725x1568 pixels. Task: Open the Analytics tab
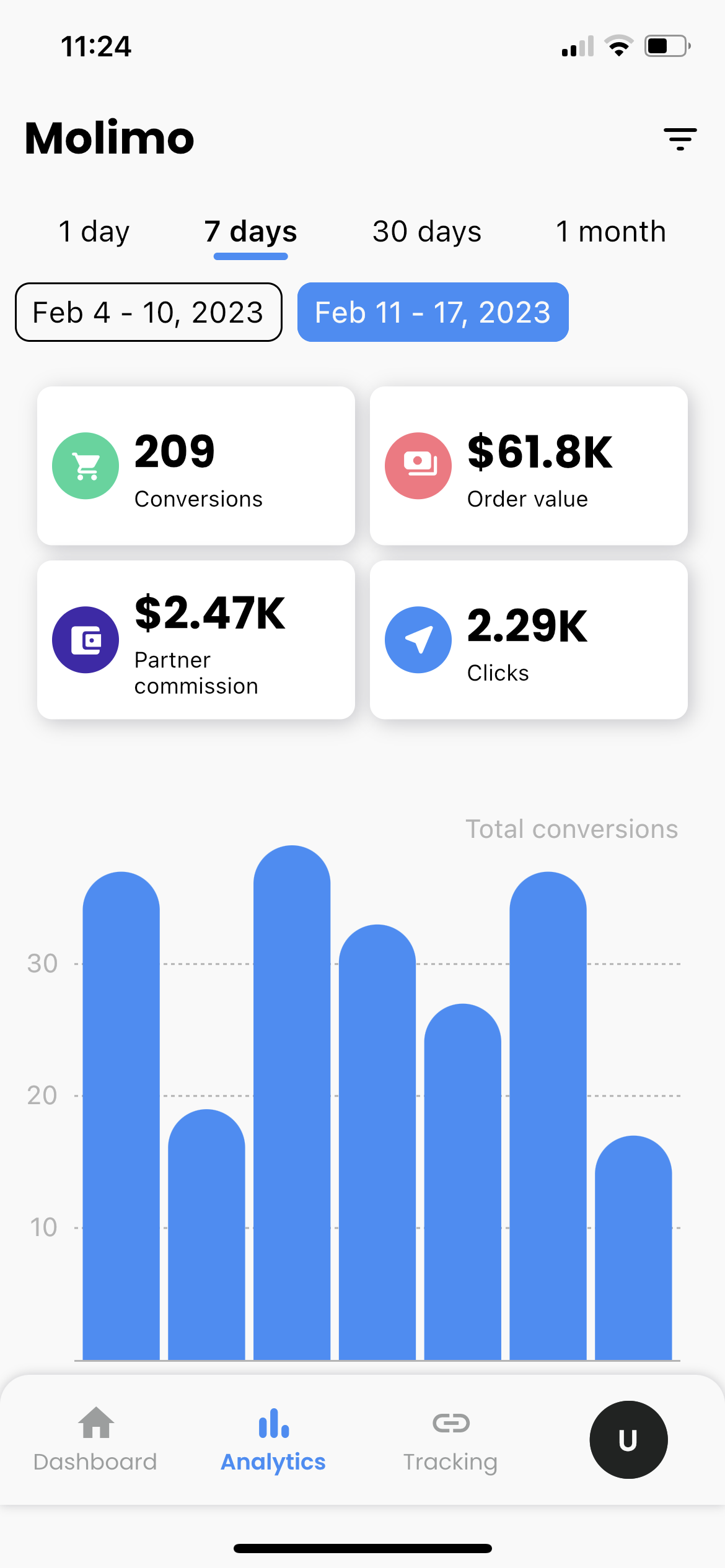273,1439
